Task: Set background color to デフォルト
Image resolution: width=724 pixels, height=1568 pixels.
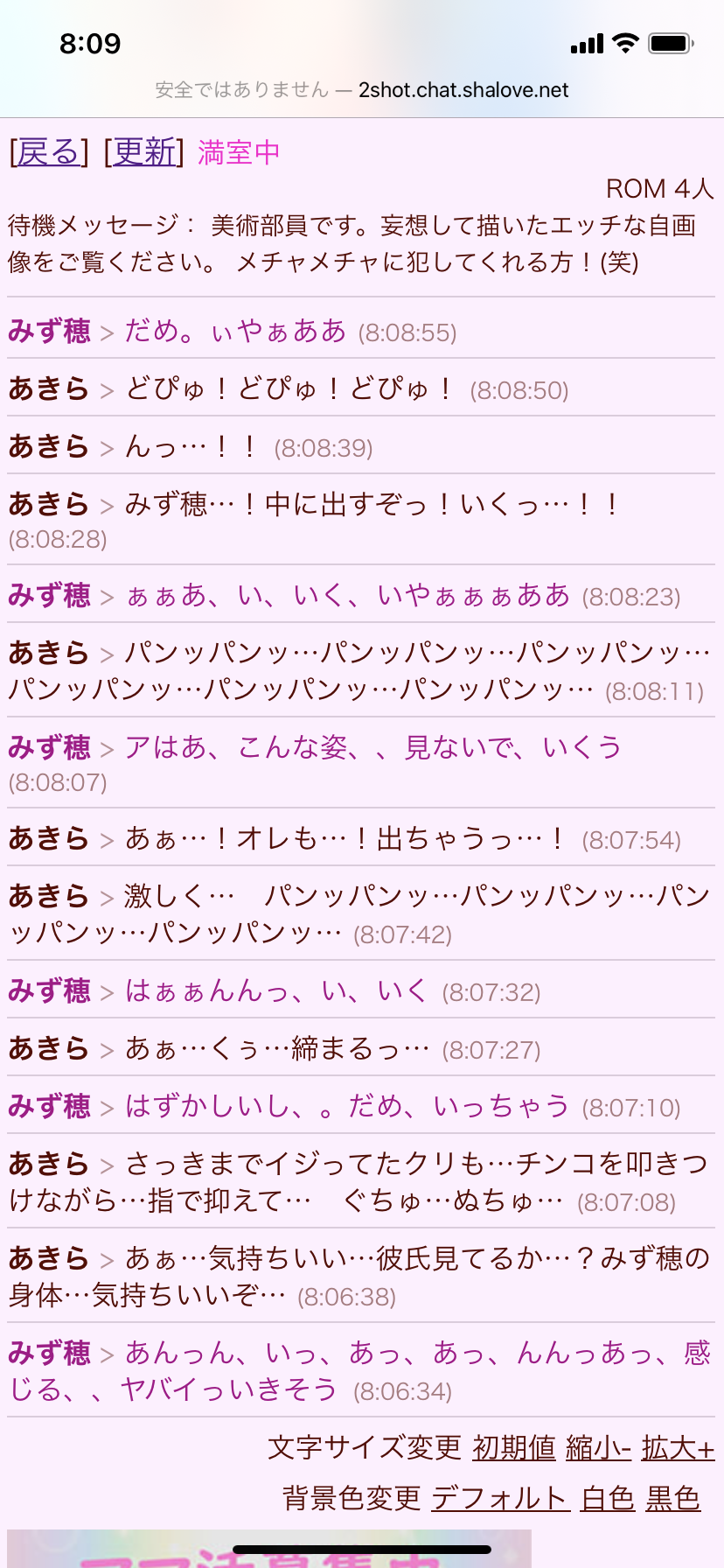Action: click(x=500, y=1498)
